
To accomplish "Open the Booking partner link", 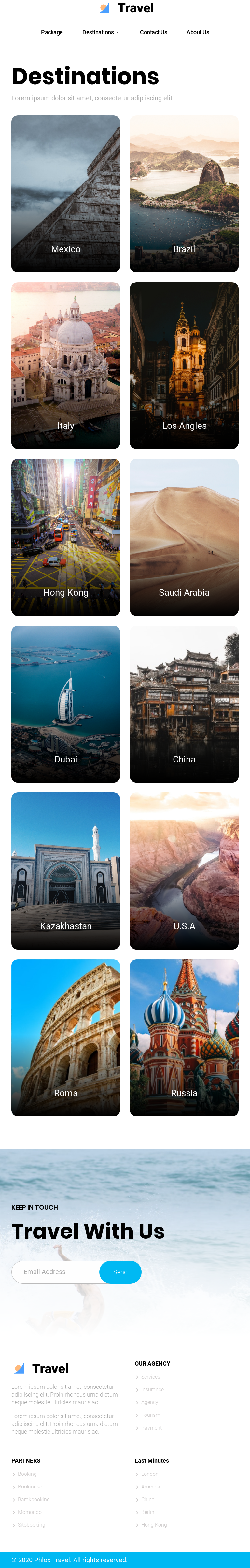I will [x=27, y=1474].
